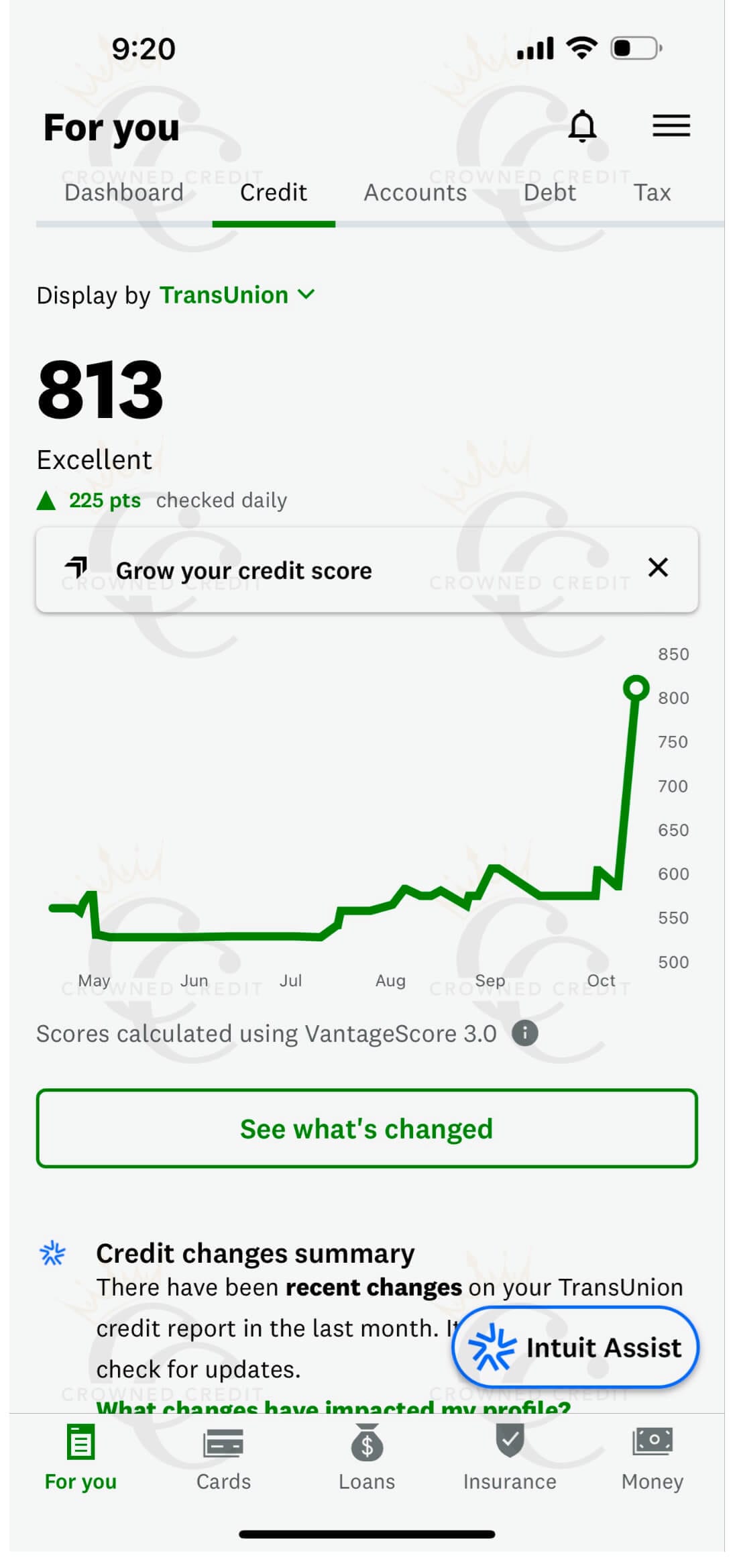The height and width of the screenshot is (1568, 735).
Task: Open the Cards section in bottom navigation
Action: point(223,1457)
